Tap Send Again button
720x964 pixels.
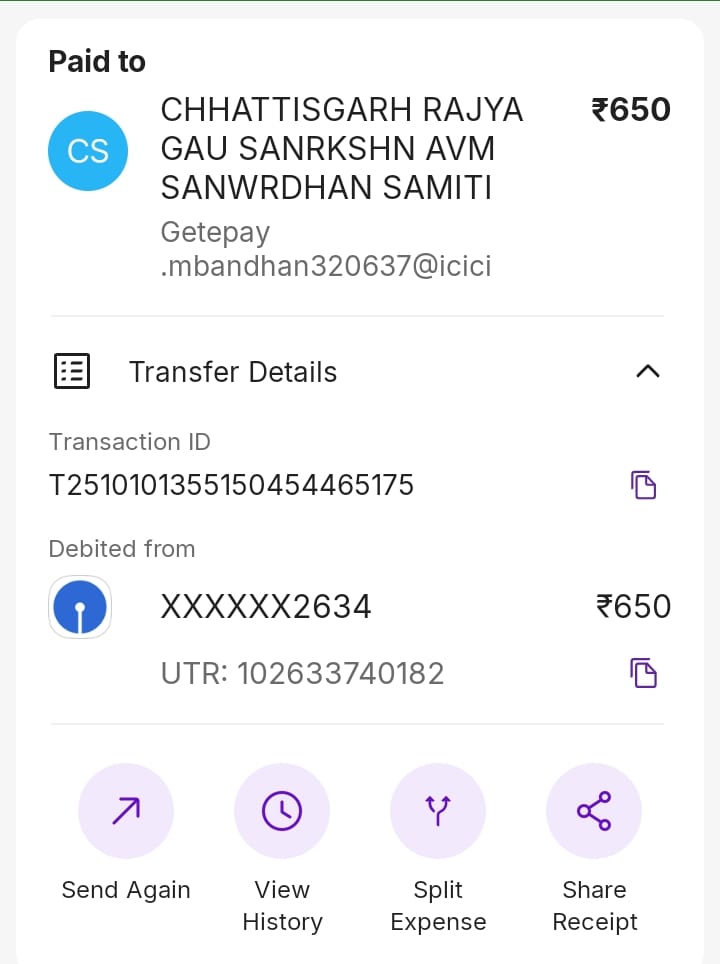(x=126, y=811)
